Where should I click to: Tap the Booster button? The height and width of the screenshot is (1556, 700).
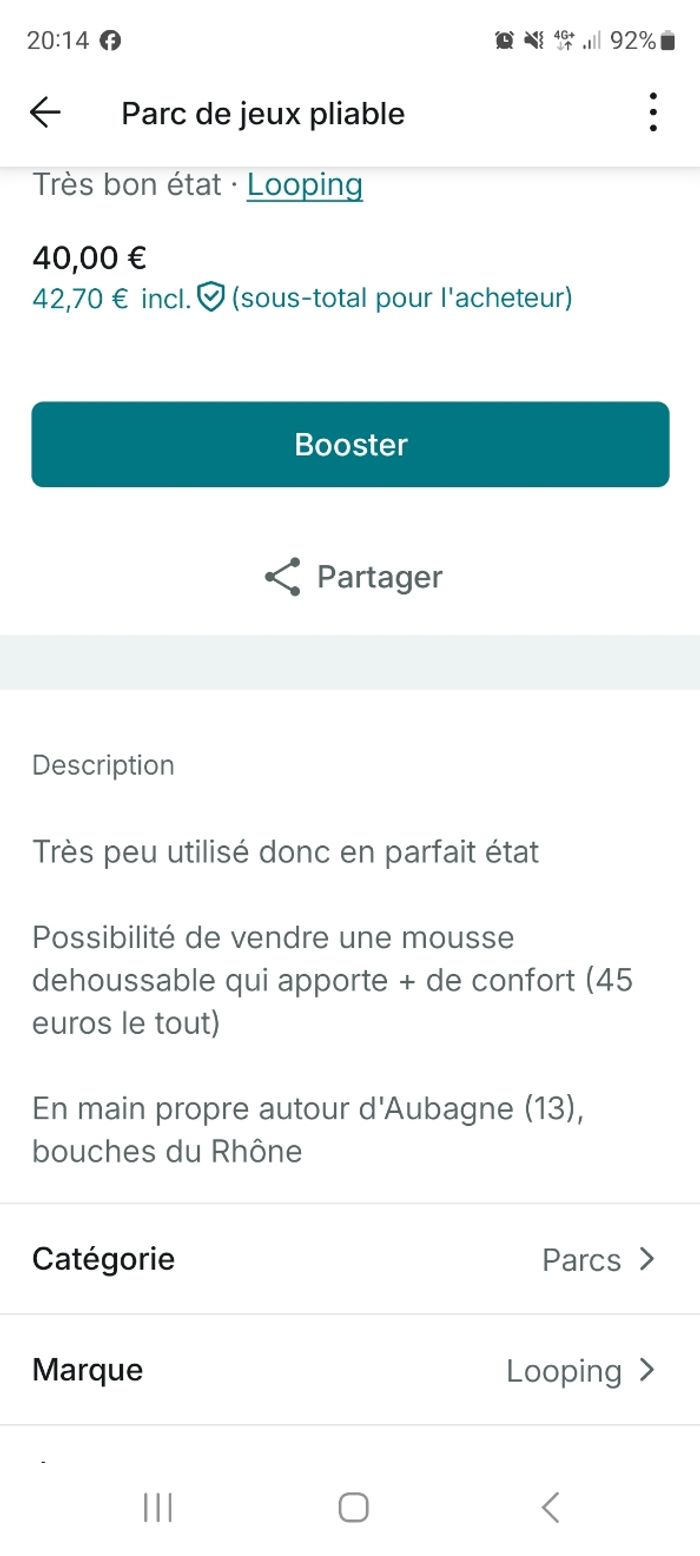350,445
